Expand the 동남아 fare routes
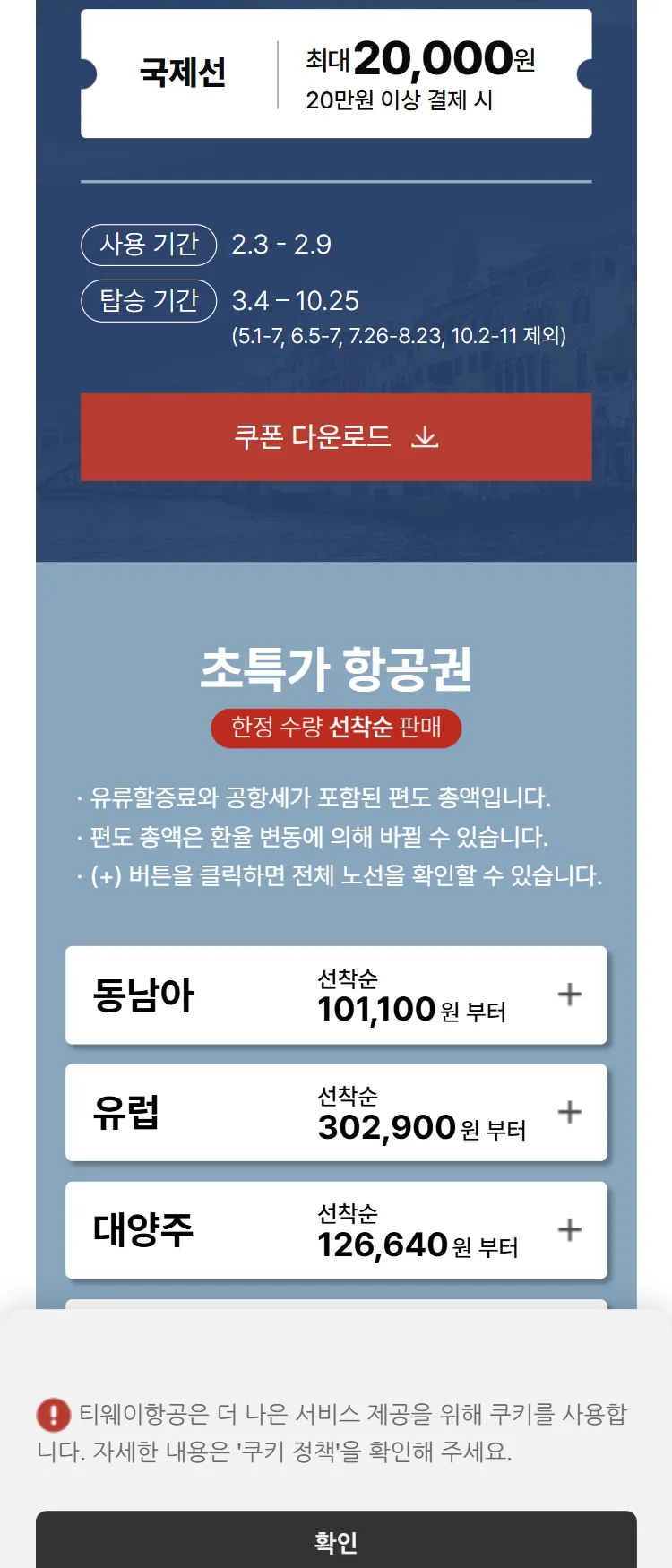Viewport: 672px width, 1568px height. (570, 995)
